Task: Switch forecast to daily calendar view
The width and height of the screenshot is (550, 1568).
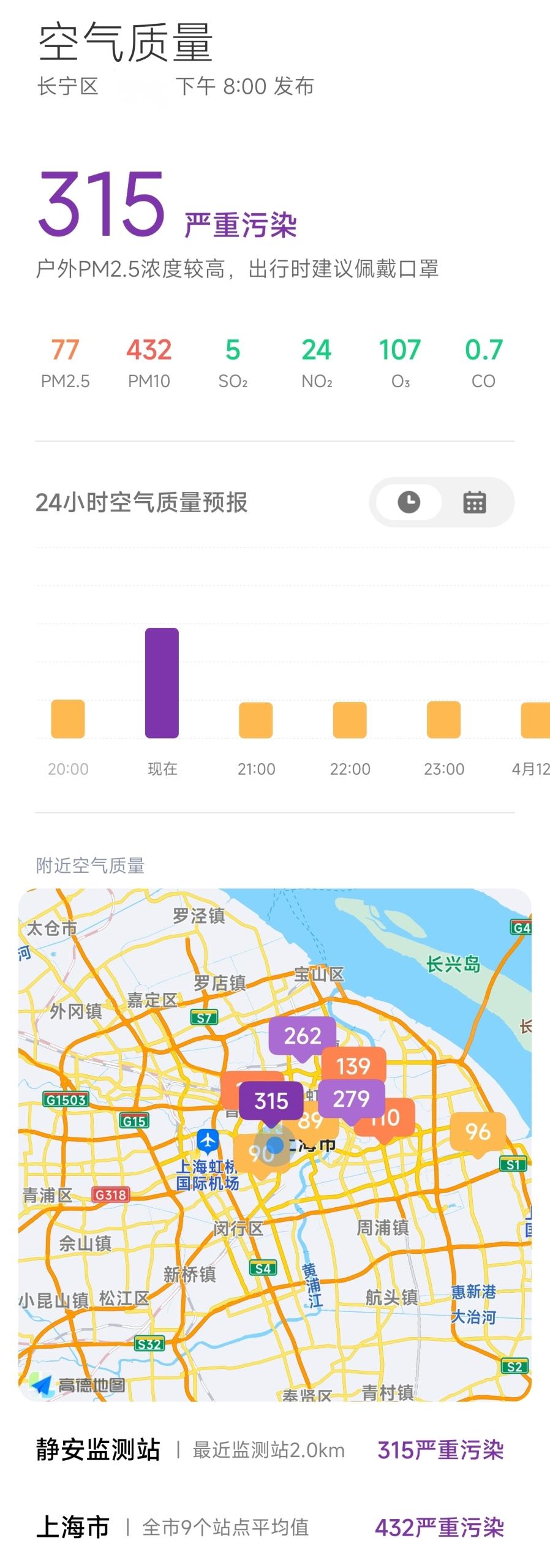Action: click(474, 502)
